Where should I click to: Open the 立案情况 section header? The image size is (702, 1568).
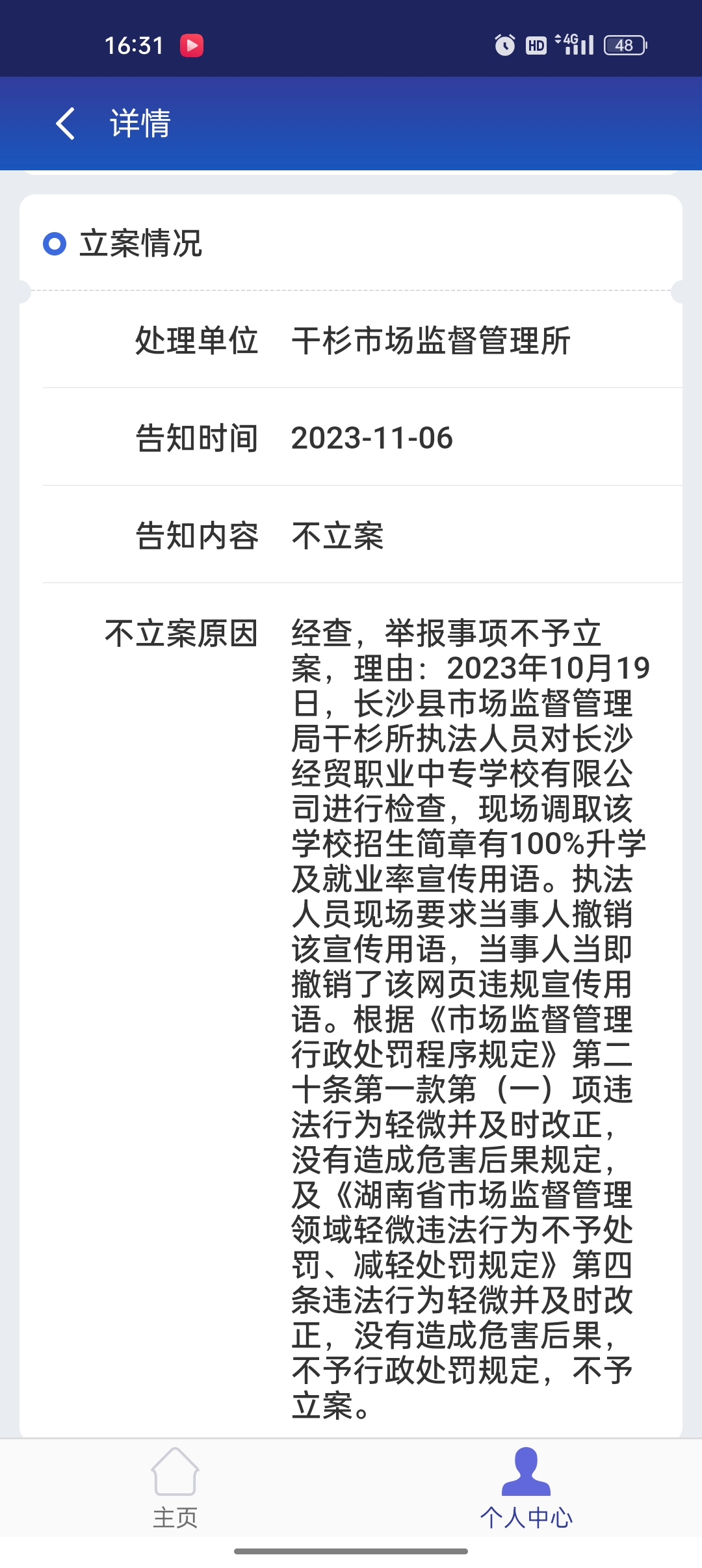(140, 244)
